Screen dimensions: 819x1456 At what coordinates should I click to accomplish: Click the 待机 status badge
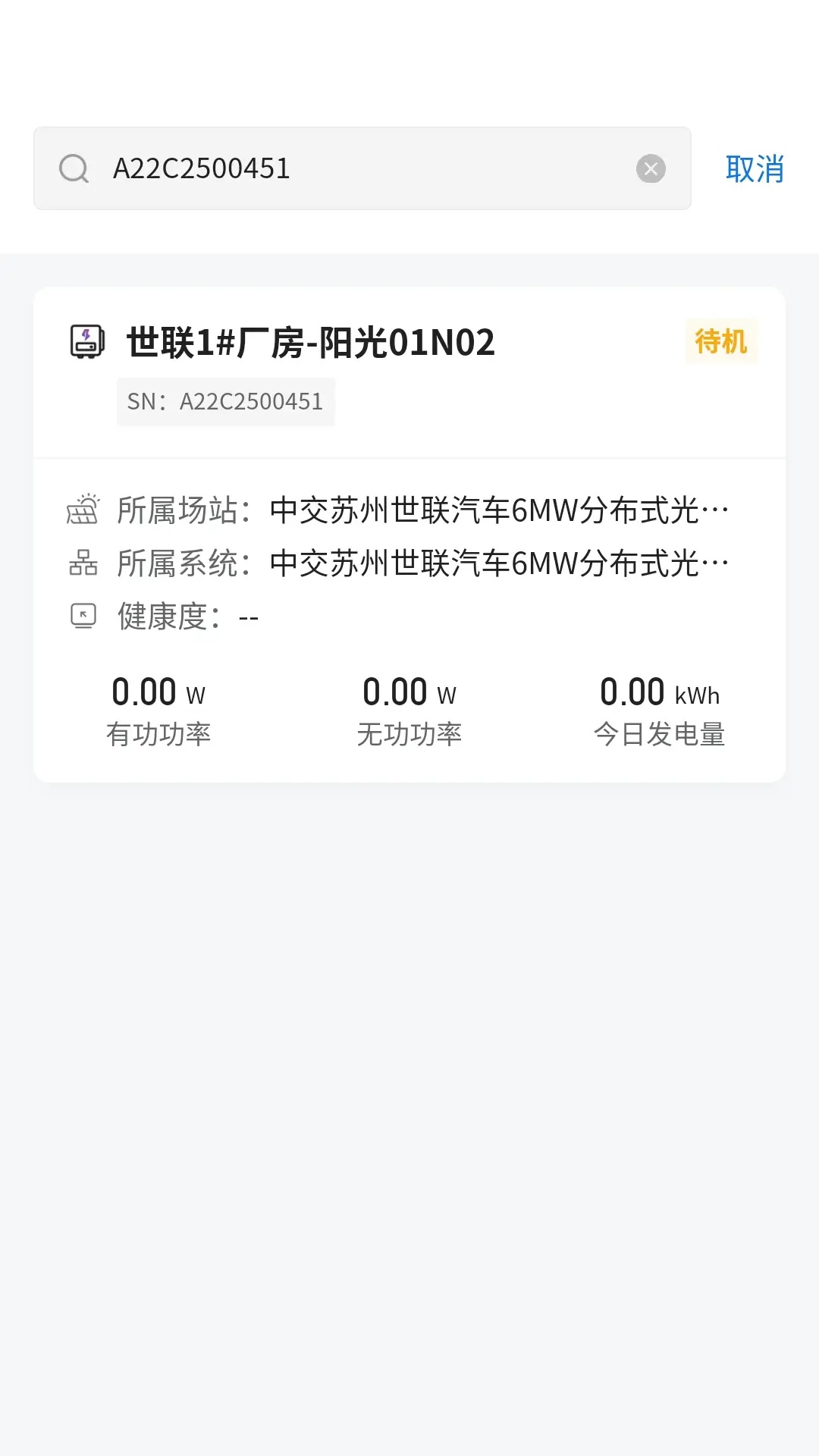[x=721, y=341]
